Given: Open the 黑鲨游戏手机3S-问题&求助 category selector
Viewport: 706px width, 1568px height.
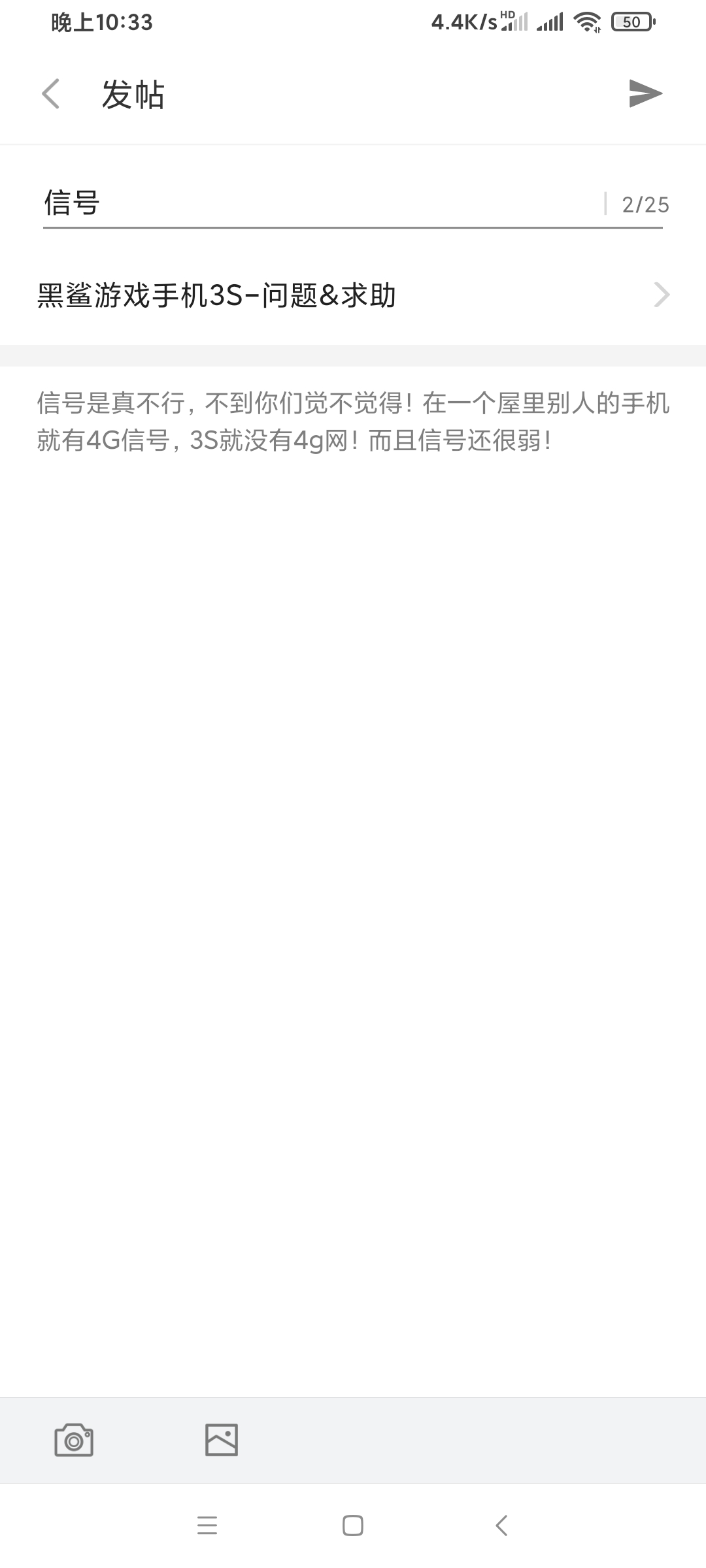Looking at the screenshot, I should (x=353, y=295).
